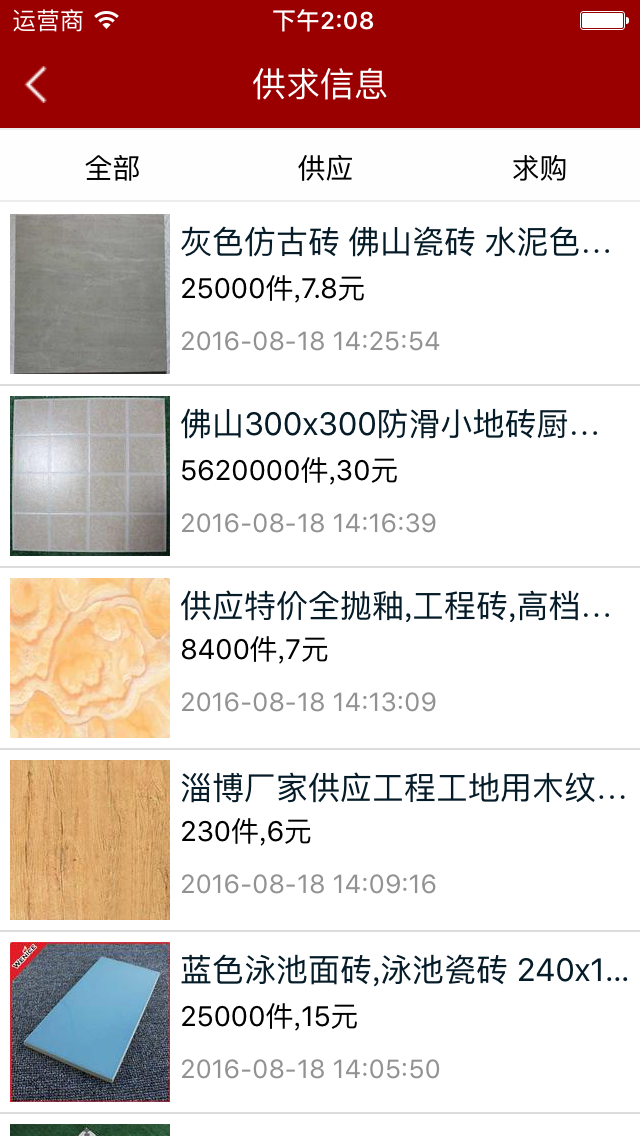
Task: Switch to the 全部 tab
Action: pyautogui.click(x=112, y=168)
